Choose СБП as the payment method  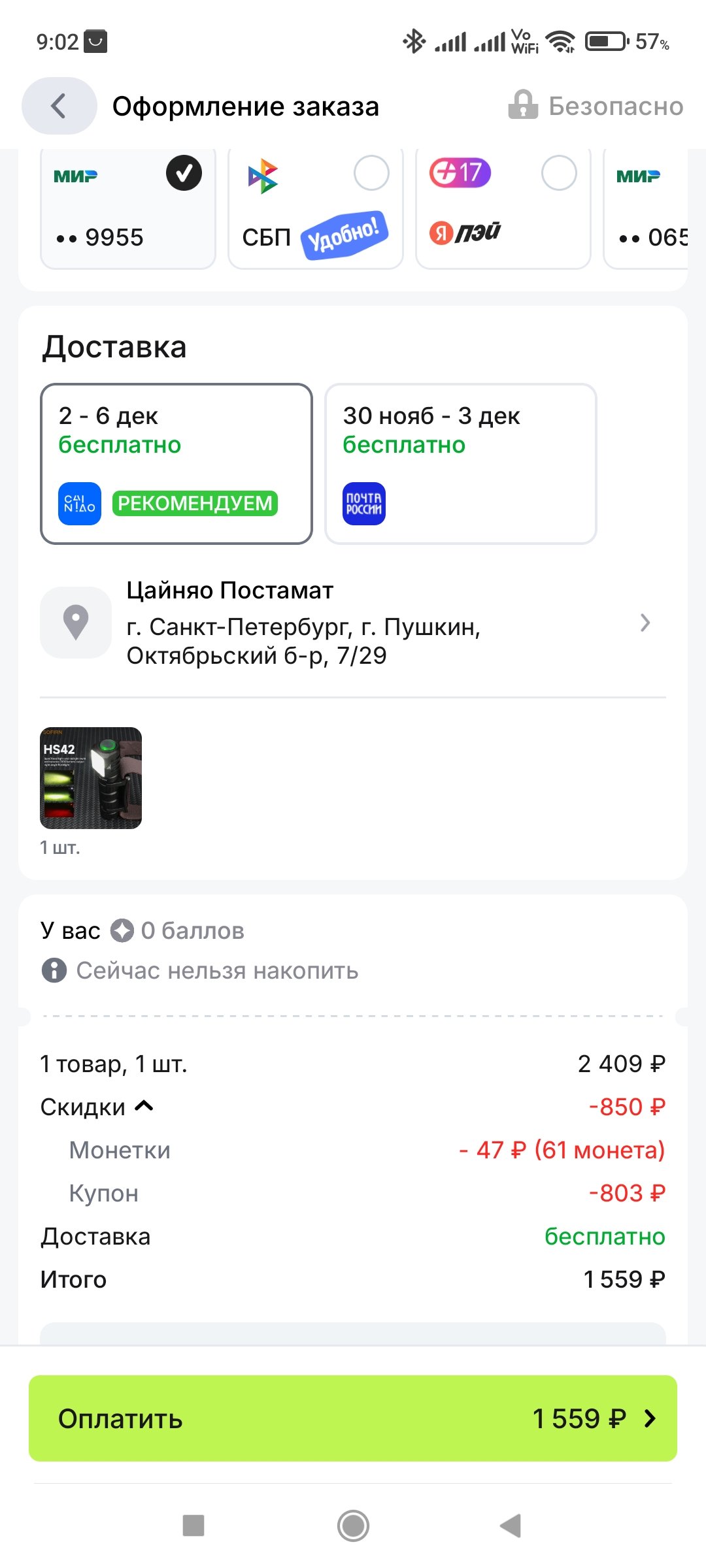coord(315,208)
